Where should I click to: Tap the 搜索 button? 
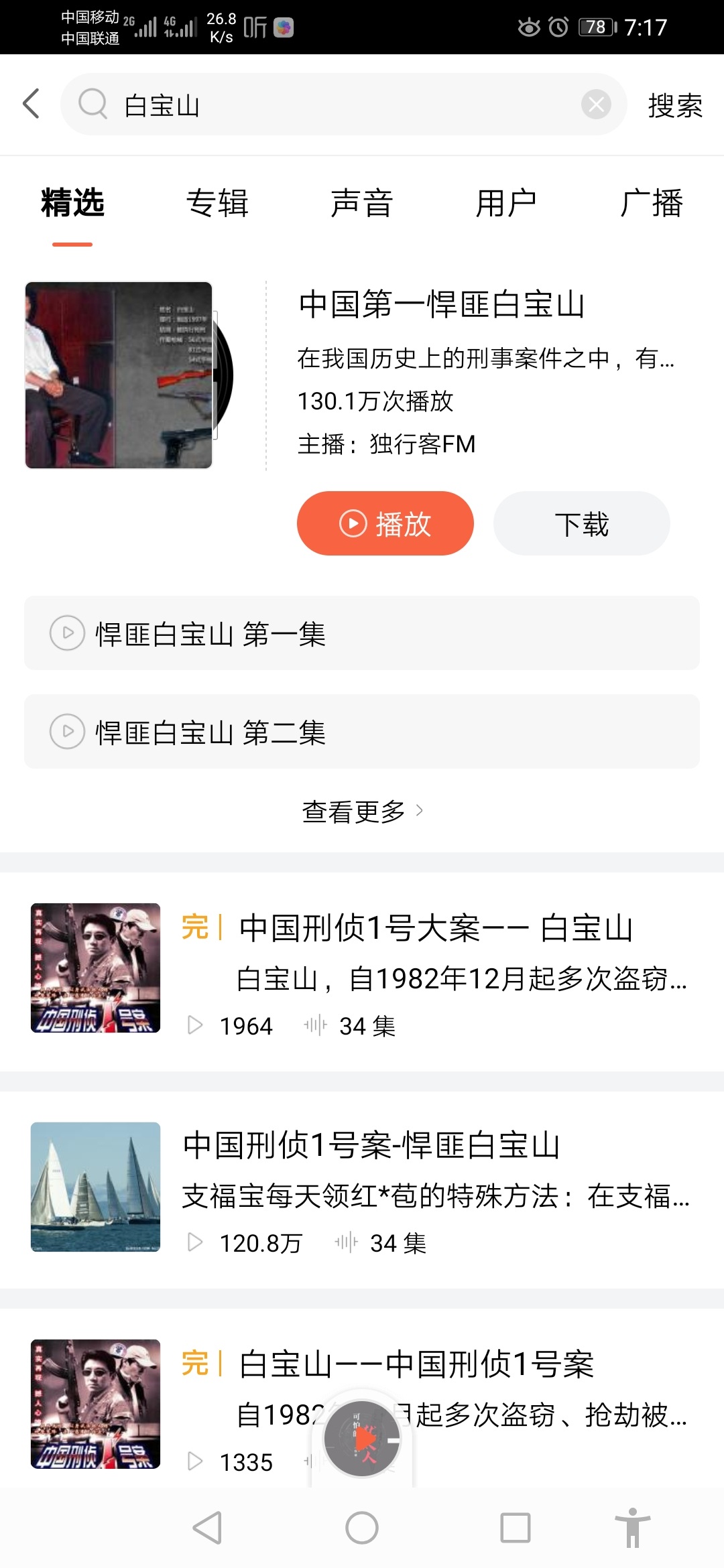(x=674, y=106)
